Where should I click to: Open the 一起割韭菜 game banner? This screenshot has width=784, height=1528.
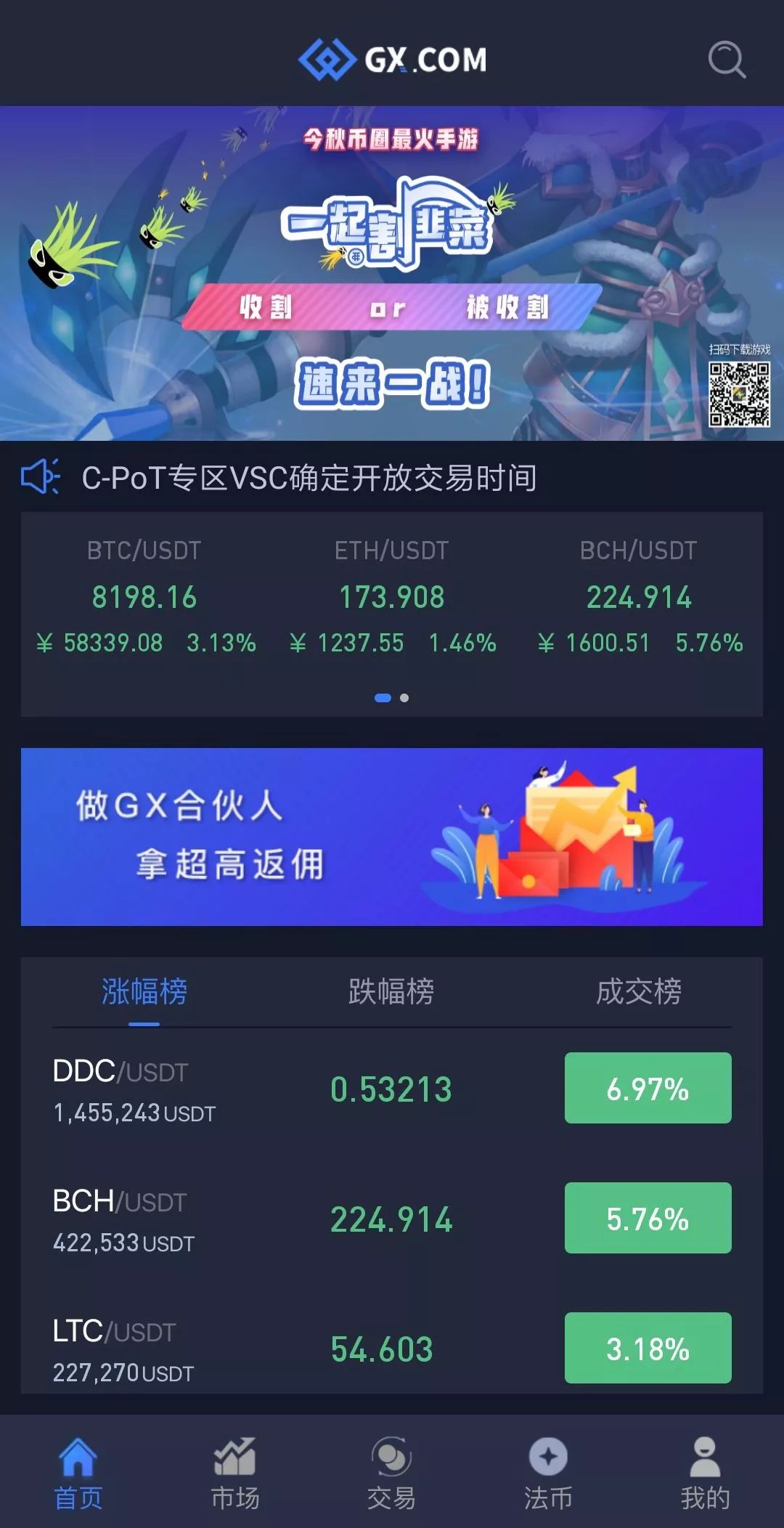tap(392, 273)
